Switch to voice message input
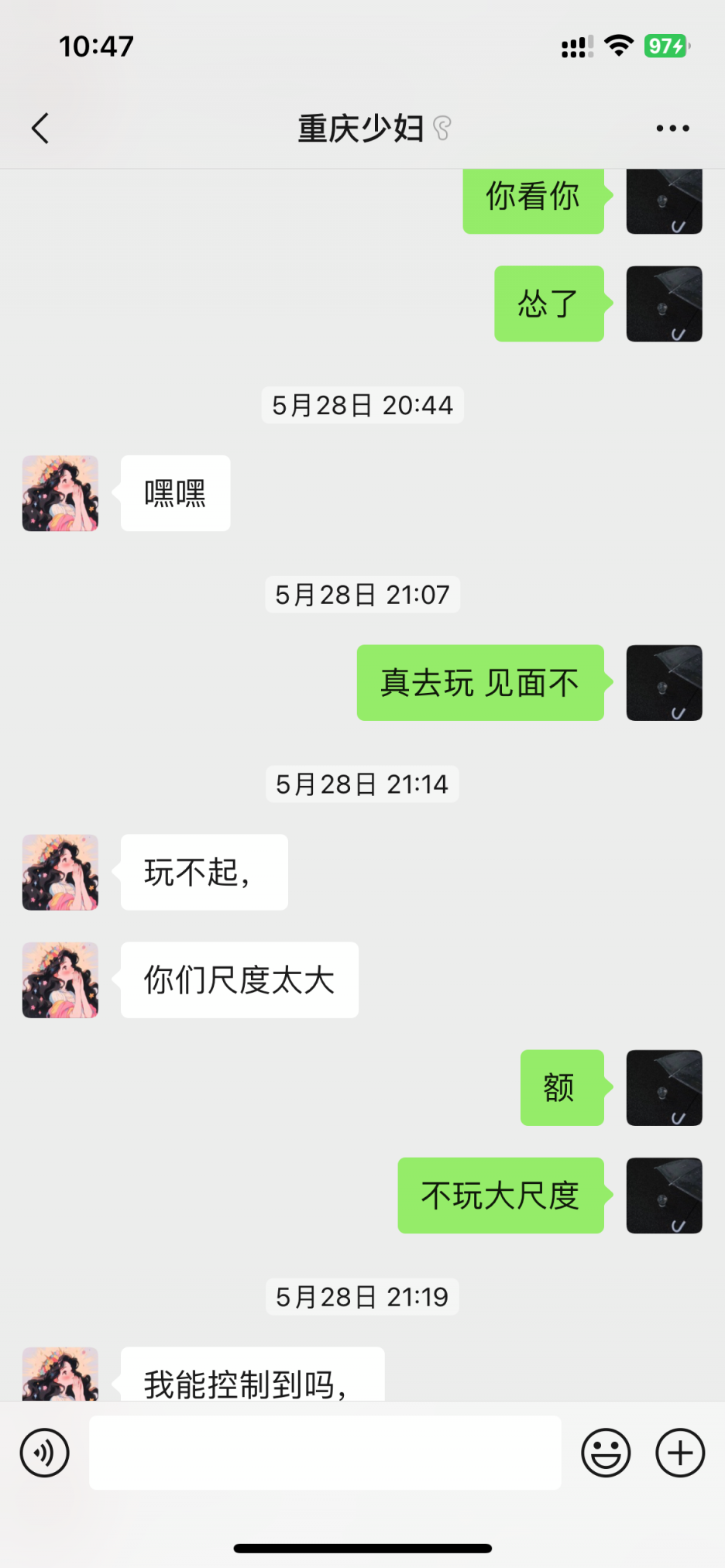The height and width of the screenshot is (1568, 725). point(44,1453)
